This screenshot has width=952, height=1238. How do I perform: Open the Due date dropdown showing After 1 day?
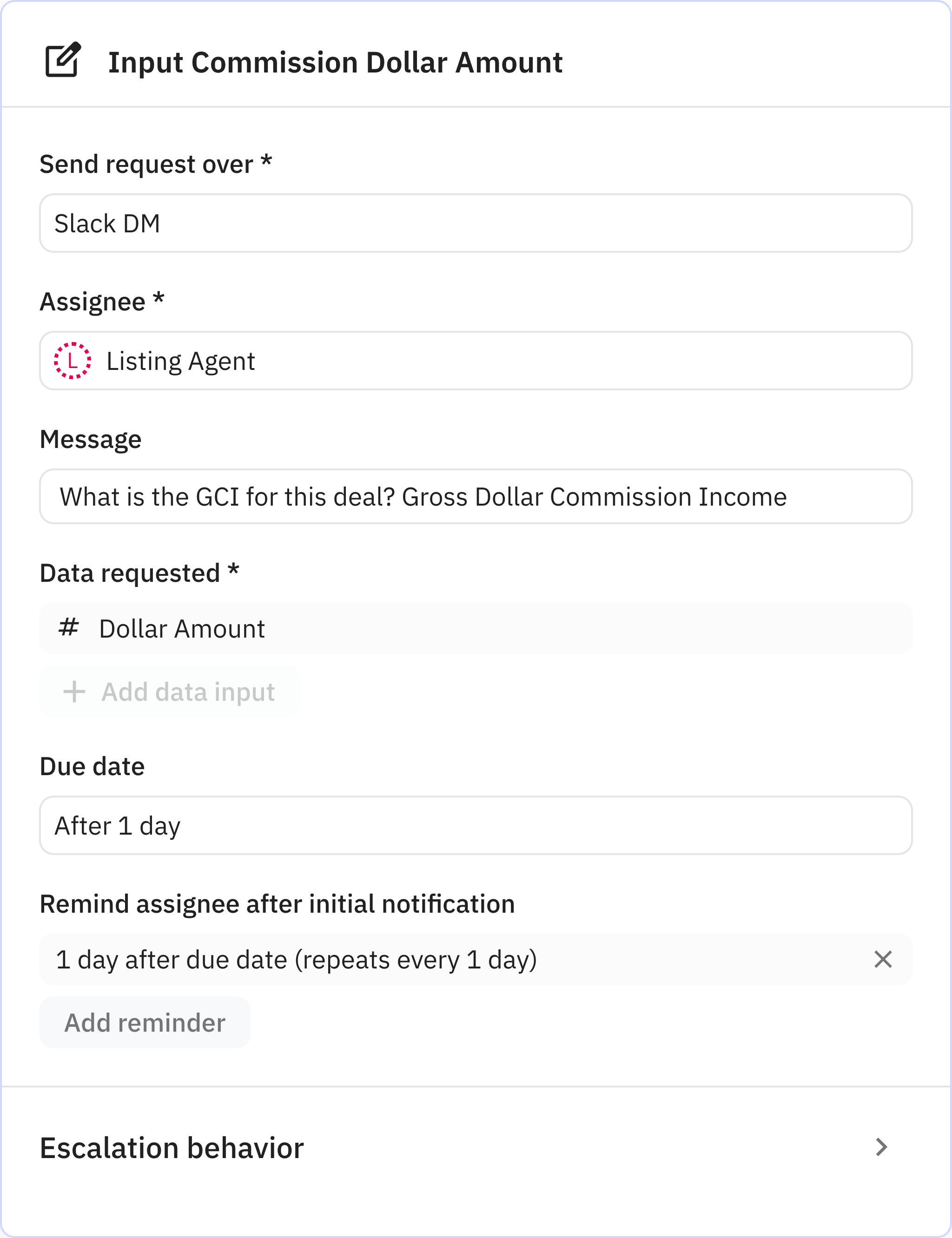click(x=476, y=825)
